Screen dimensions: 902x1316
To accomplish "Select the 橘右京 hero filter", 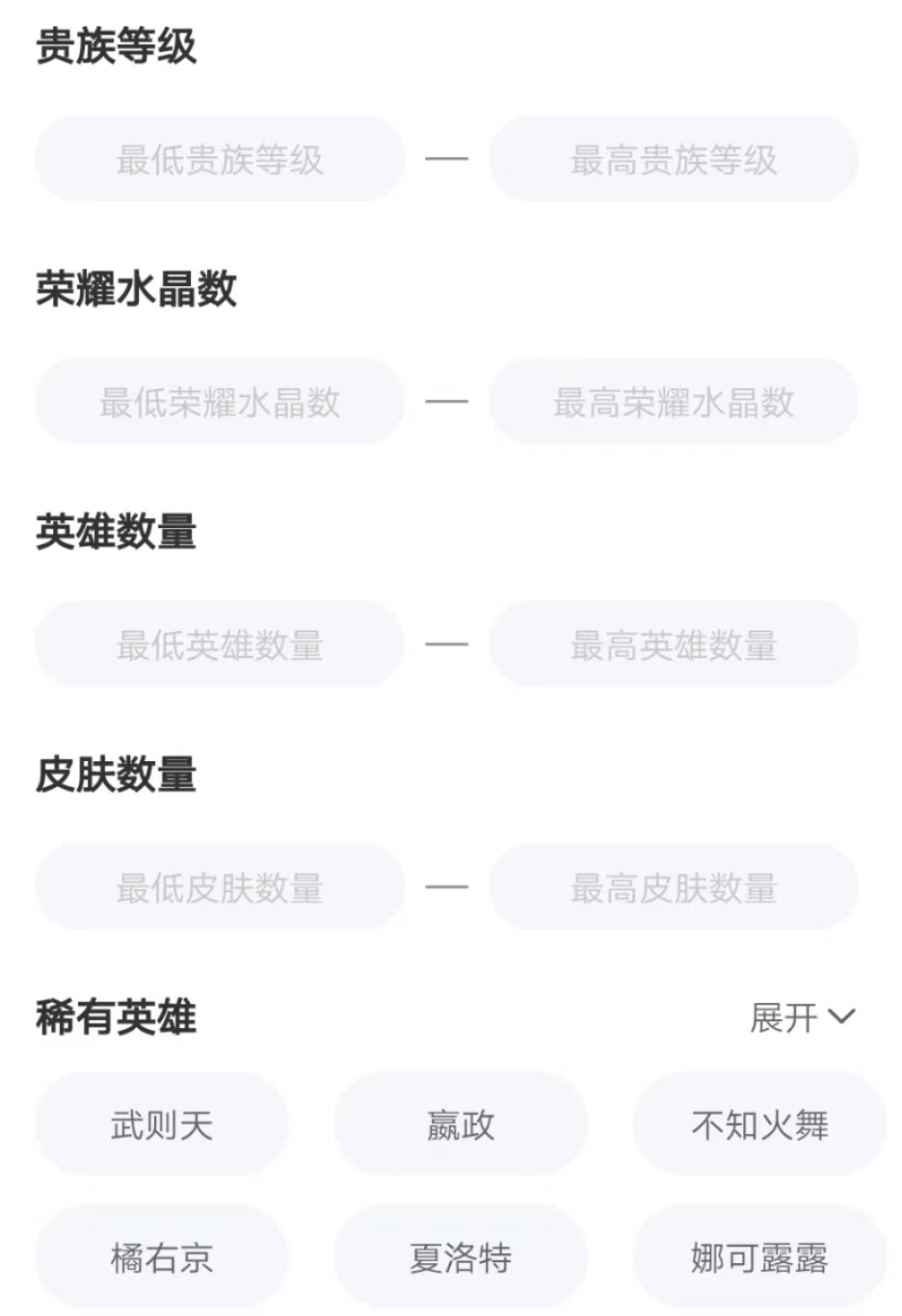I will click(x=161, y=1256).
